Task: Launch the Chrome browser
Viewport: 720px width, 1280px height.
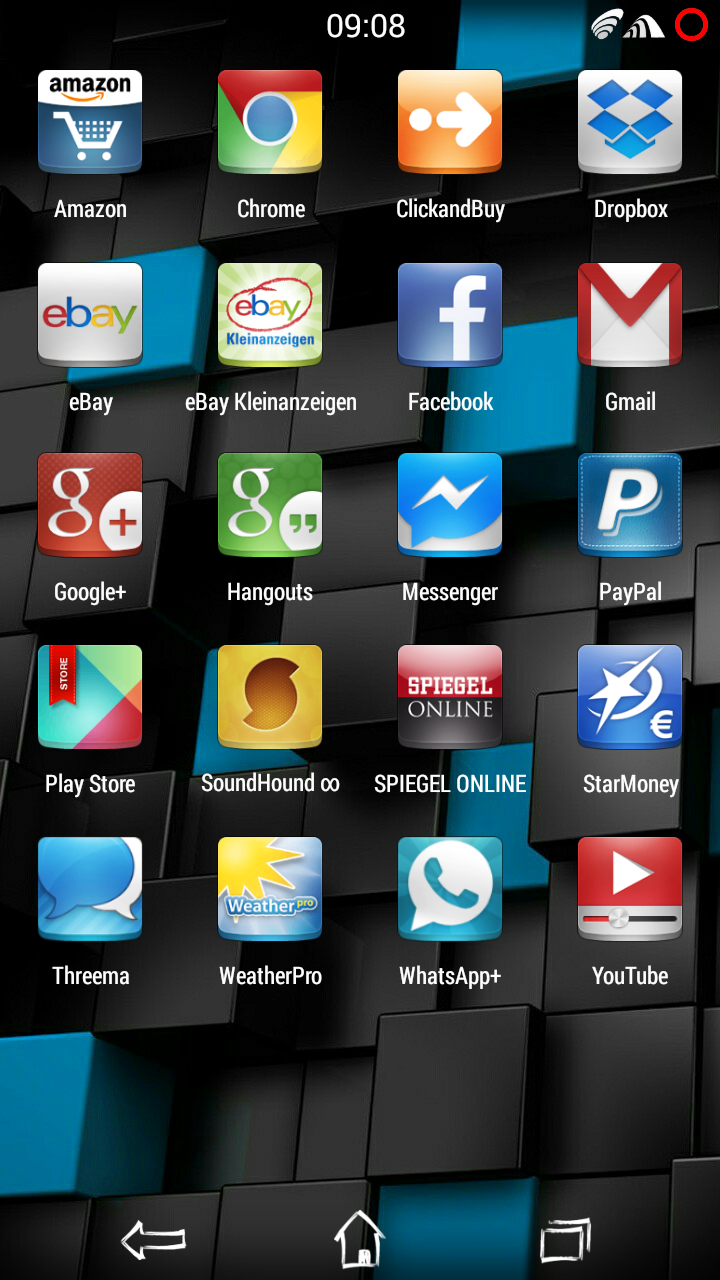Action: click(270, 122)
